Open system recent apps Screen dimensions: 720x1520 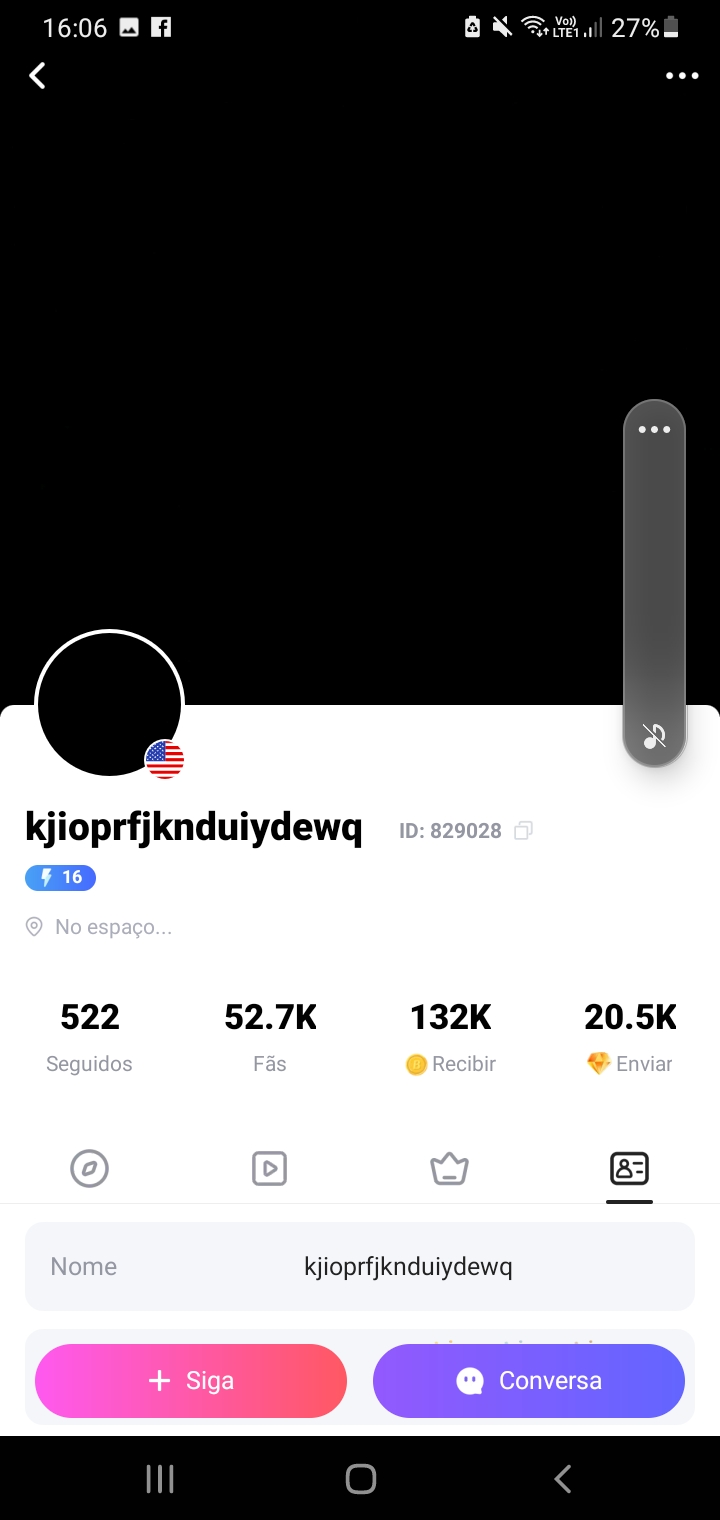160,1478
